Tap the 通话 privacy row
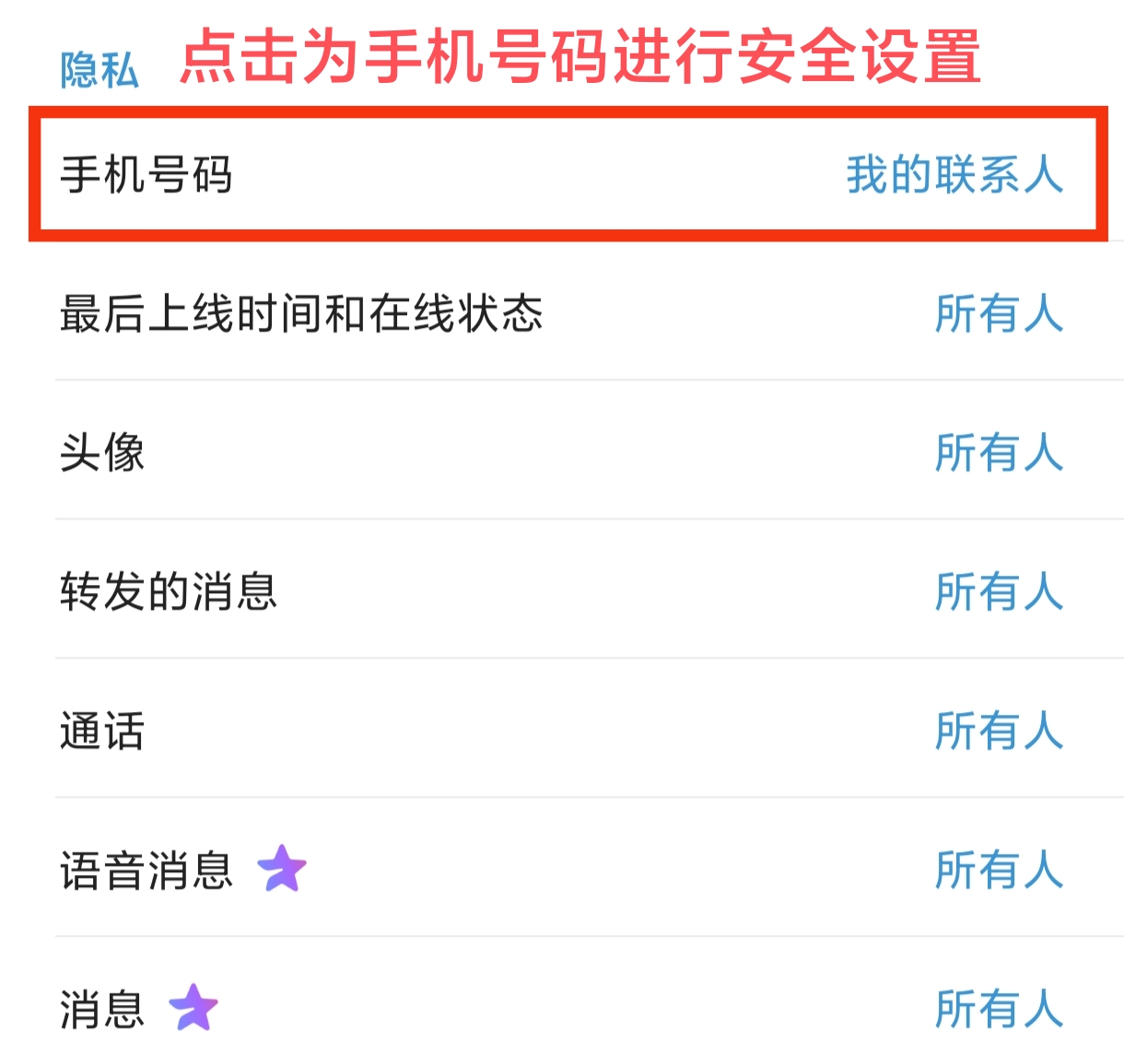 562,731
